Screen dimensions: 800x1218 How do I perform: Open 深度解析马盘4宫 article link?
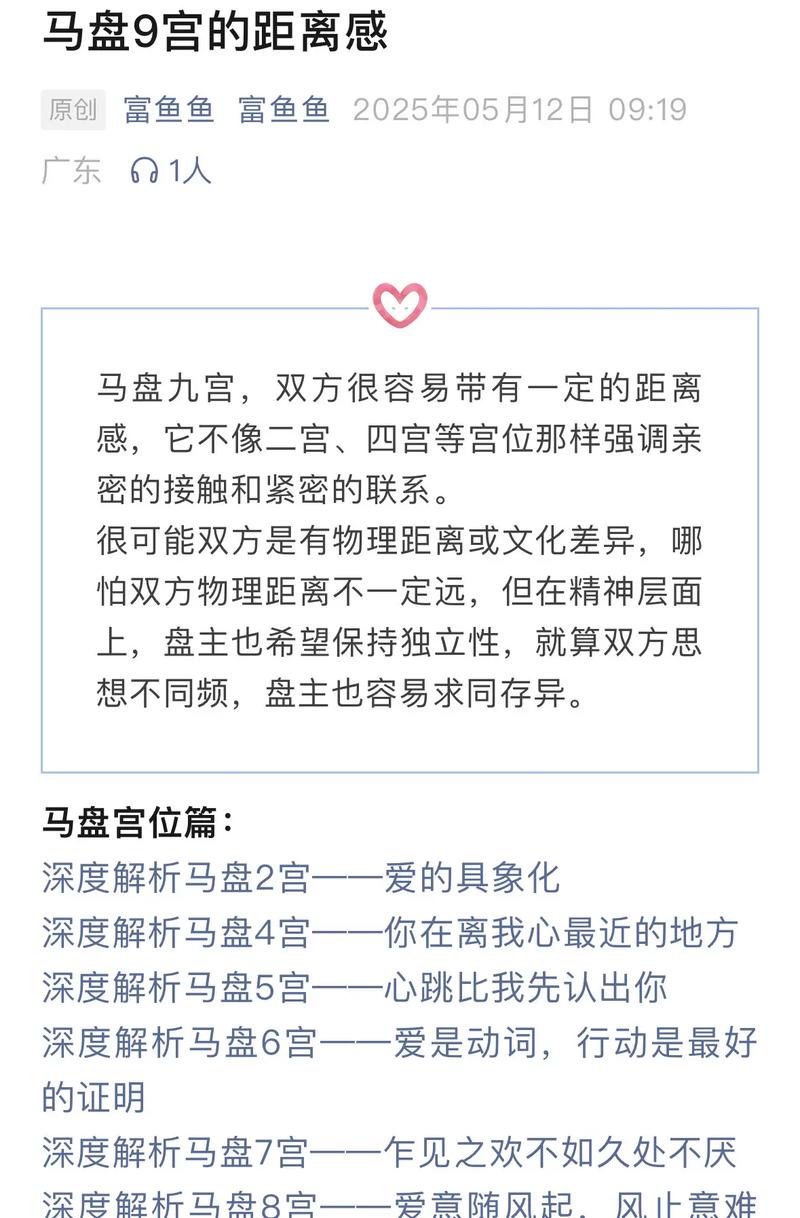coord(389,933)
